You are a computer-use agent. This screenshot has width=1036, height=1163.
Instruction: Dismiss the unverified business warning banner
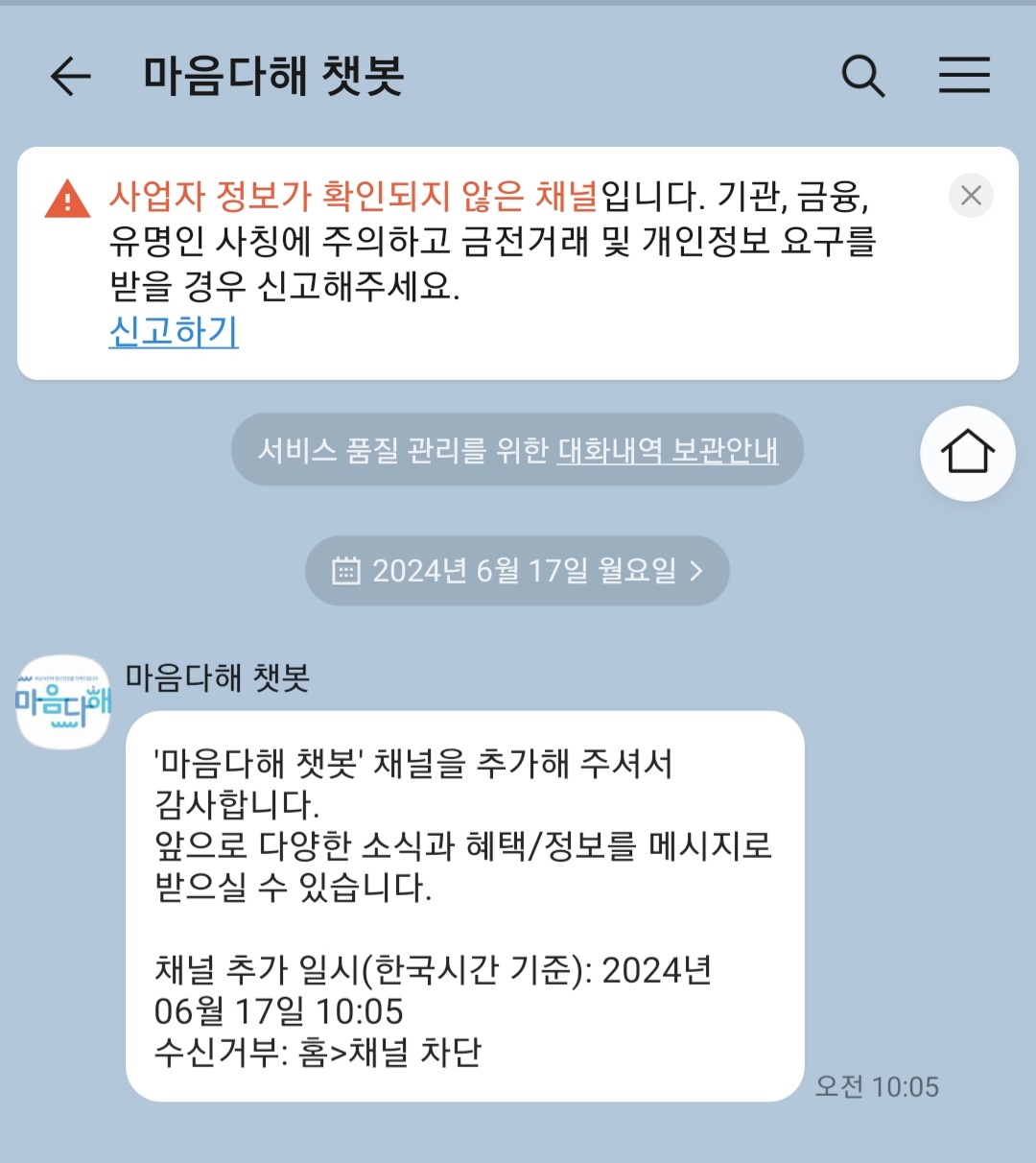pyautogui.click(x=971, y=196)
